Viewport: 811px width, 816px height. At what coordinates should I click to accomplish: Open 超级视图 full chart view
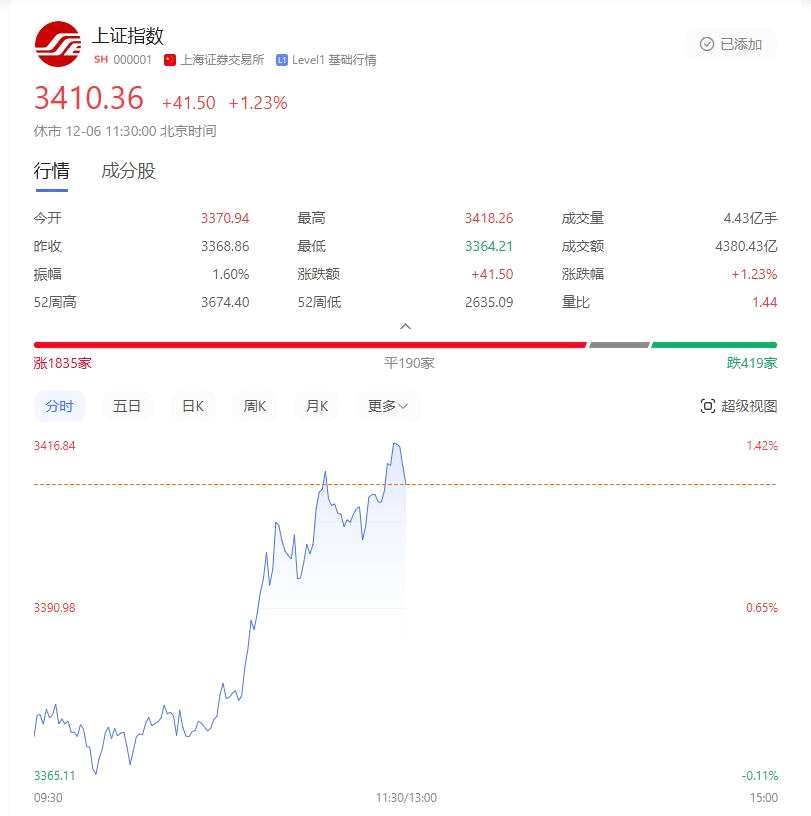tap(739, 406)
